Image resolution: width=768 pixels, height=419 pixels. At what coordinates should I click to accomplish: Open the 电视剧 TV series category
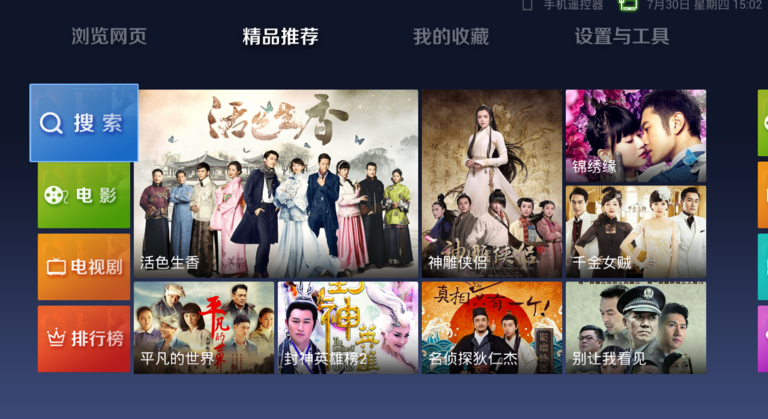pos(84,267)
